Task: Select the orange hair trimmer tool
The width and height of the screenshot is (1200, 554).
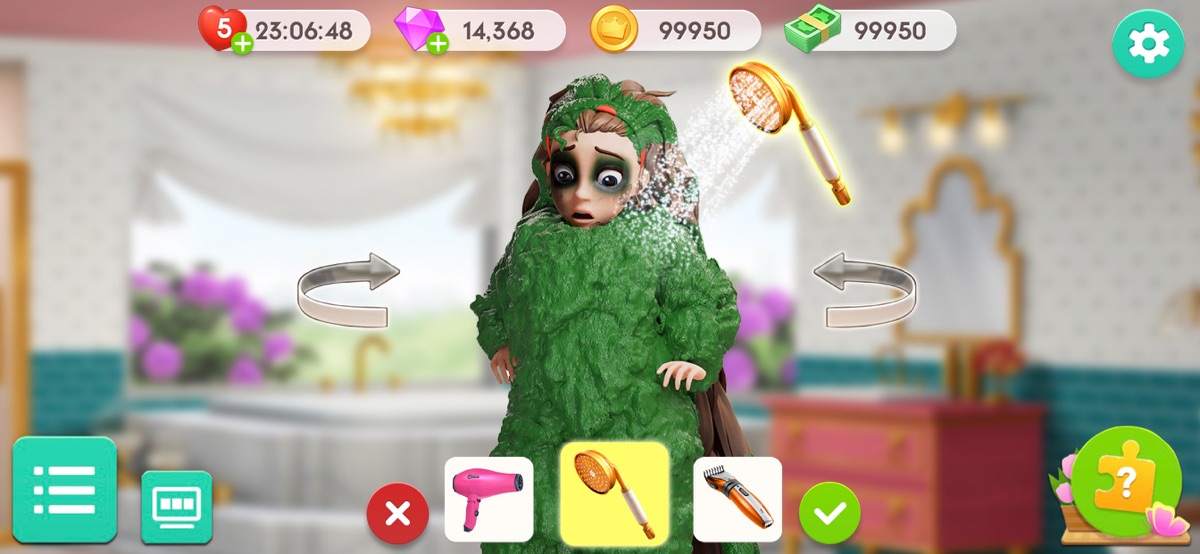Action: pyautogui.click(x=737, y=499)
